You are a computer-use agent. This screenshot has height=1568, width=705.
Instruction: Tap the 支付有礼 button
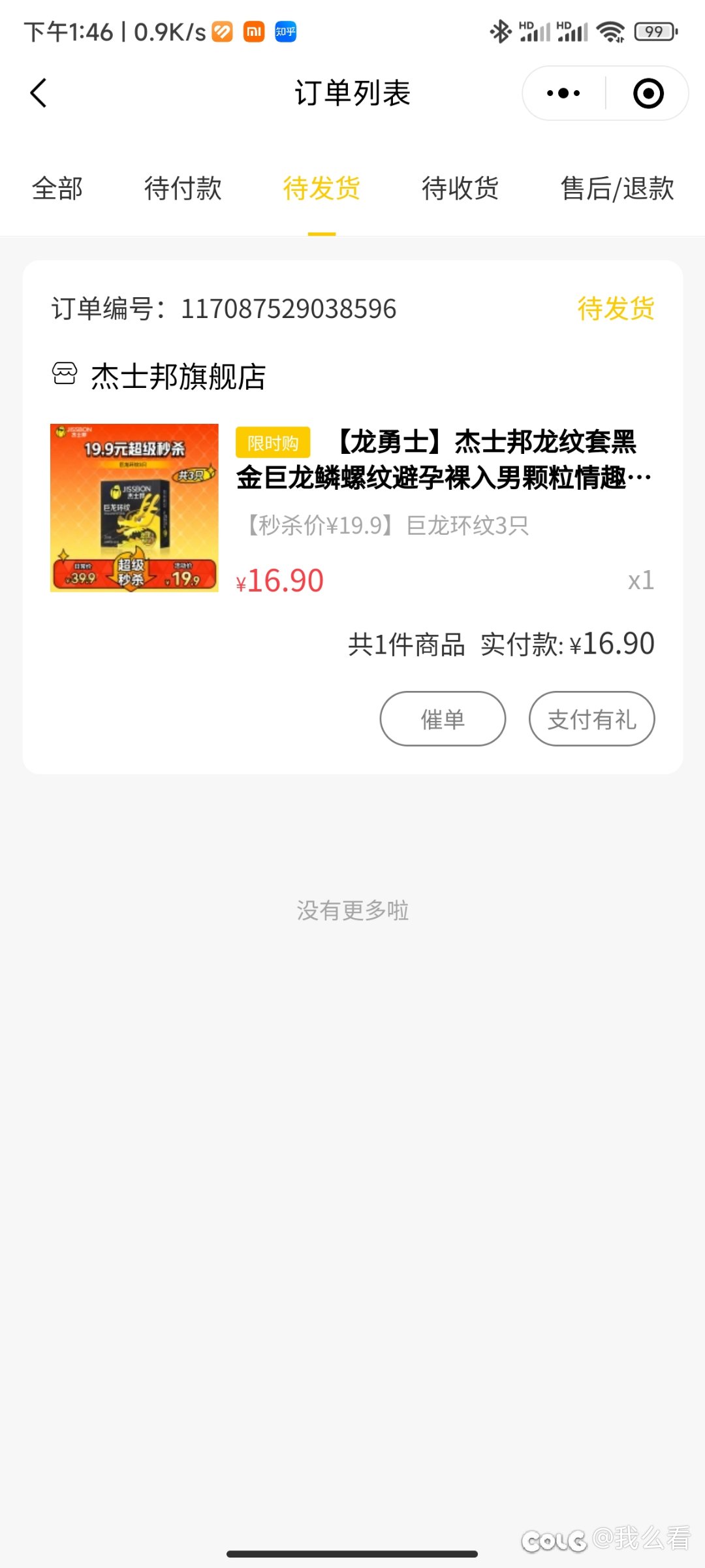click(x=591, y=719)
